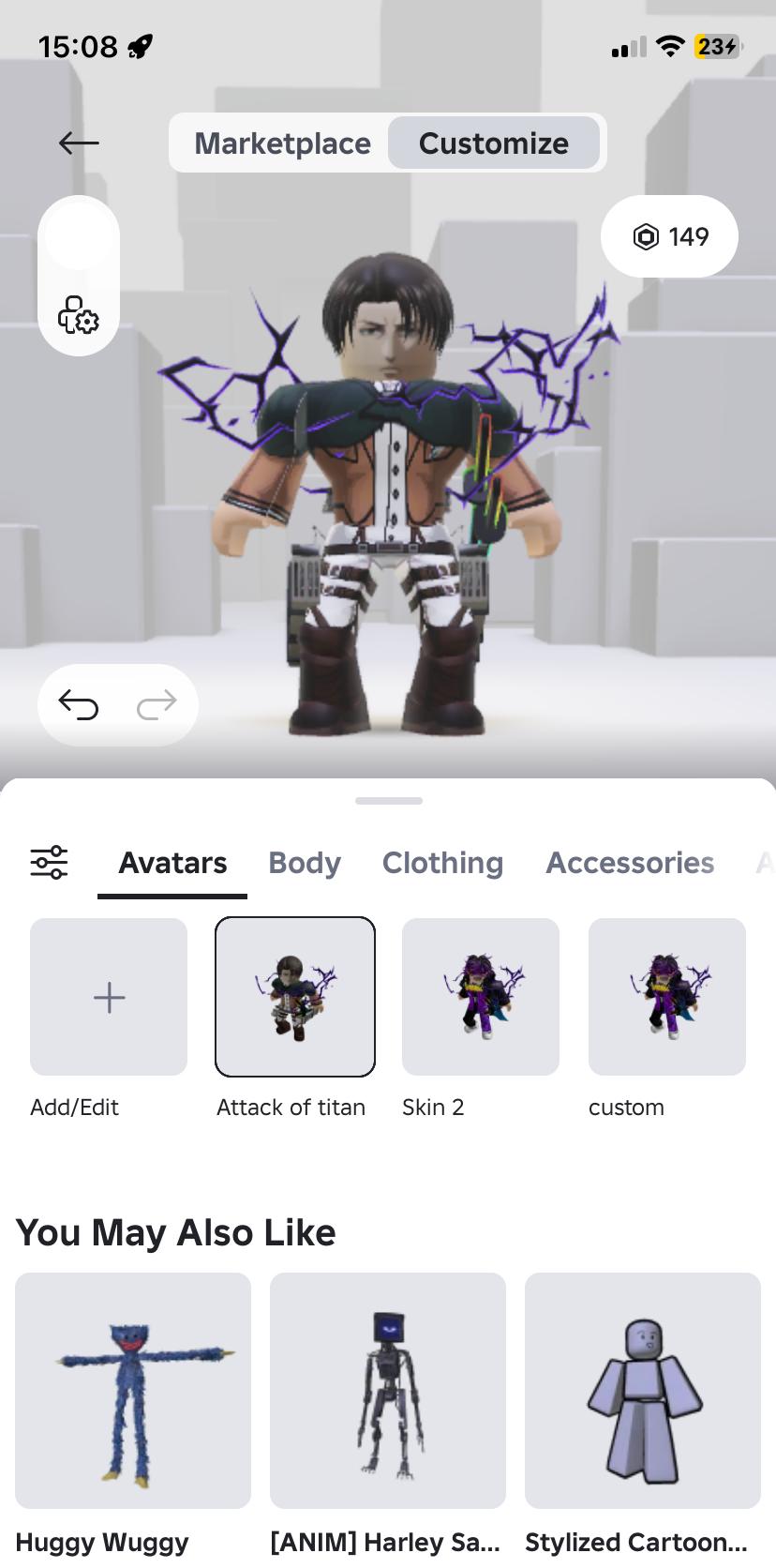
Task: Switch to the Marketplace segment
Action: click(282, 143)
